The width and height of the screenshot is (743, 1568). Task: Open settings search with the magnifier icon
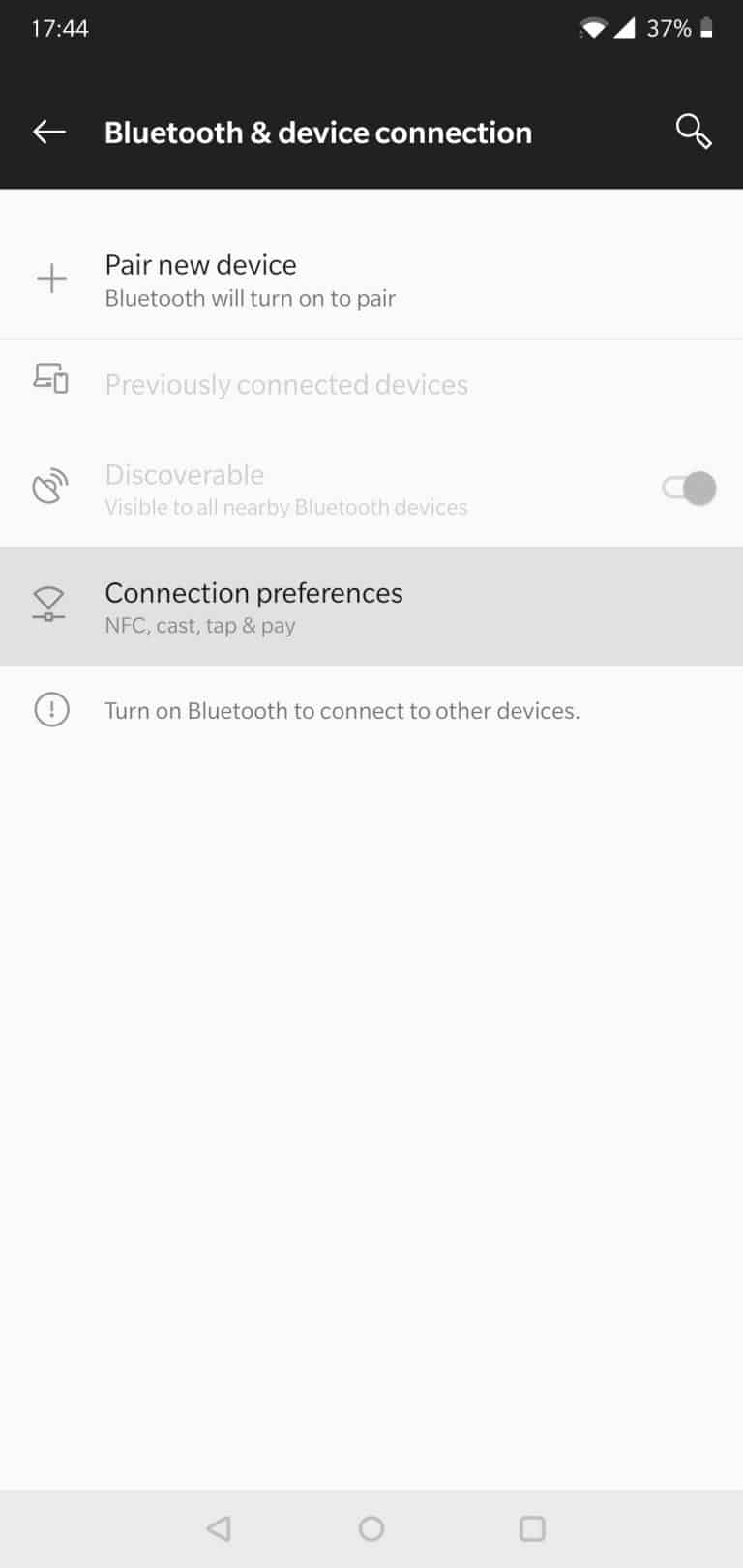click(x=693, y=132)
